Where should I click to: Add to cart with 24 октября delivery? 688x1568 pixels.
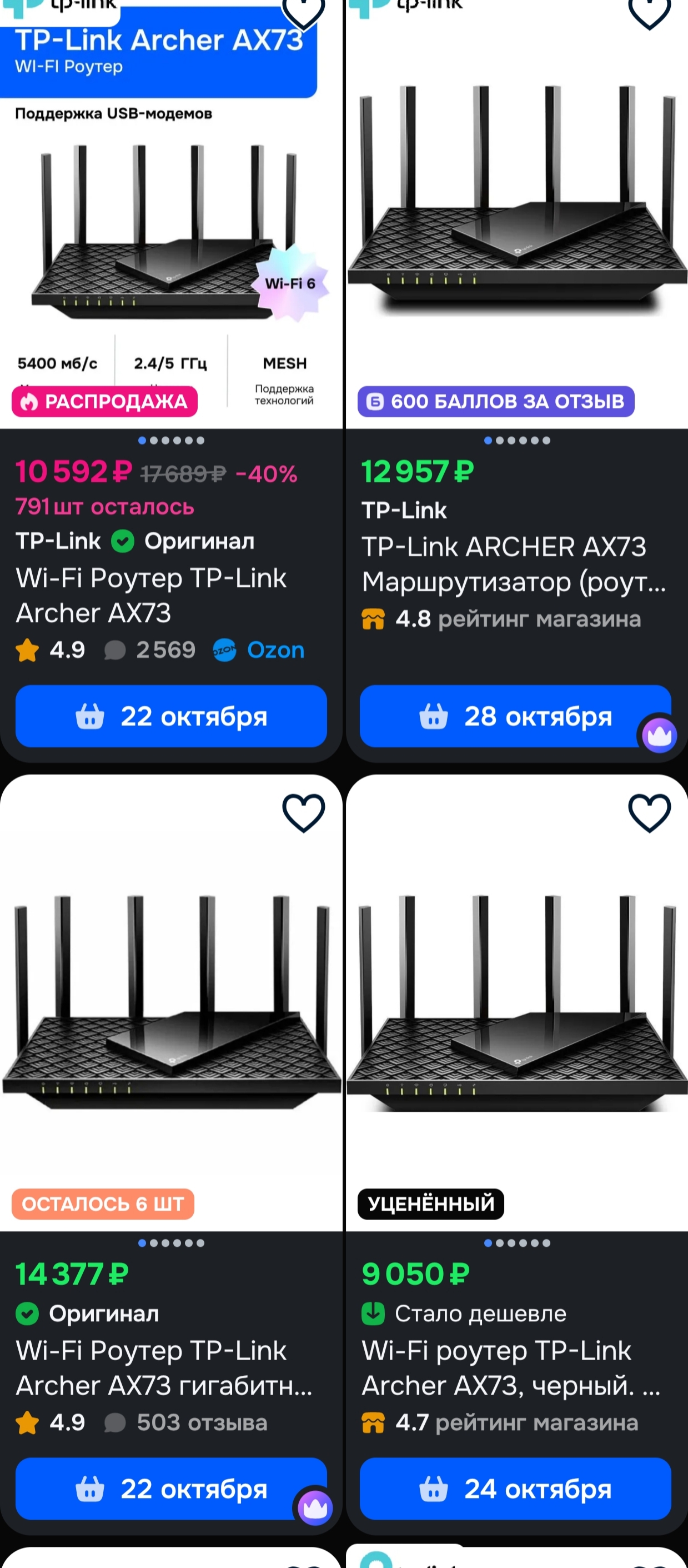click(x=515, y=1488)
